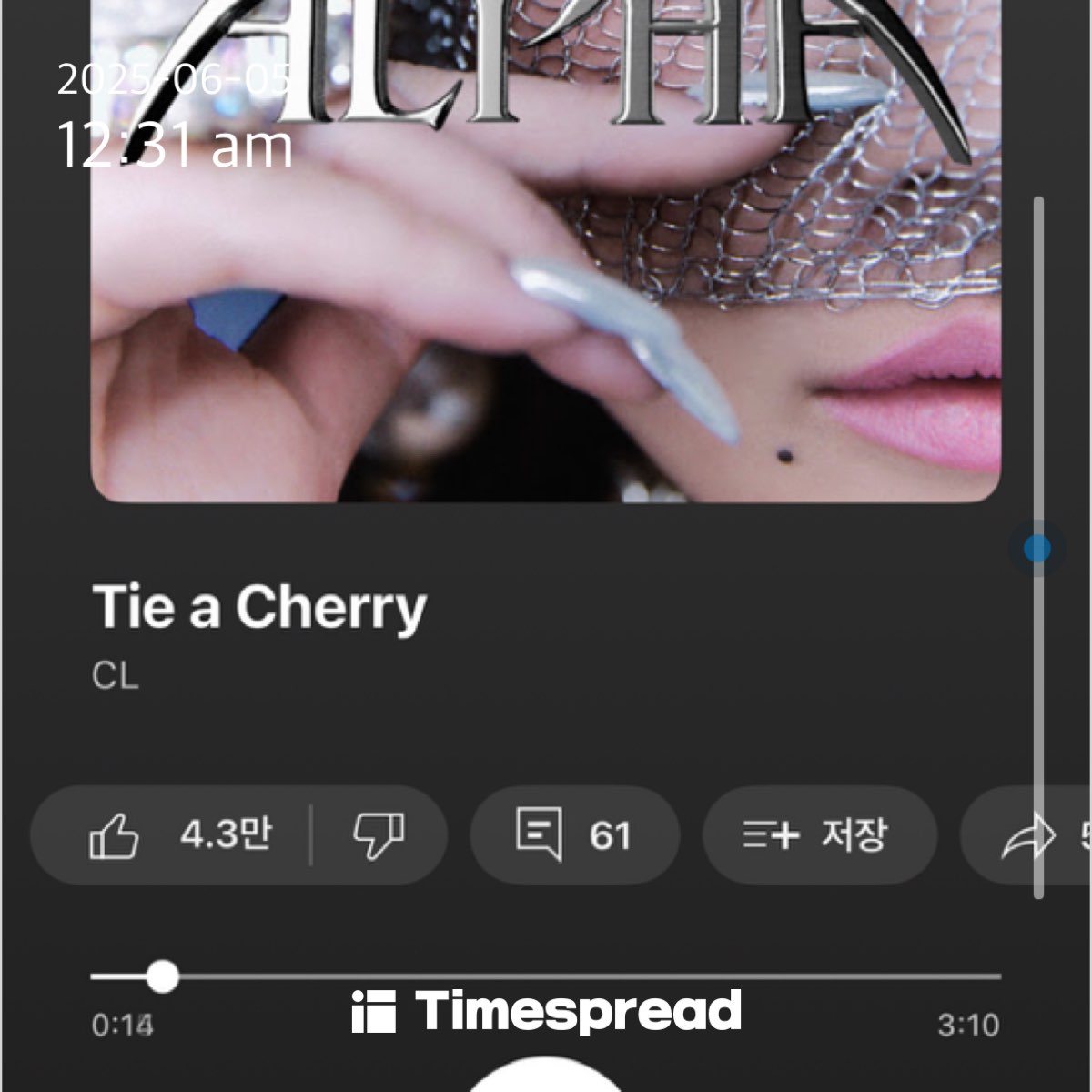Open CL artist page
The height and width of the screenshot is (1092, 1092).
click(x=116, y=675)
